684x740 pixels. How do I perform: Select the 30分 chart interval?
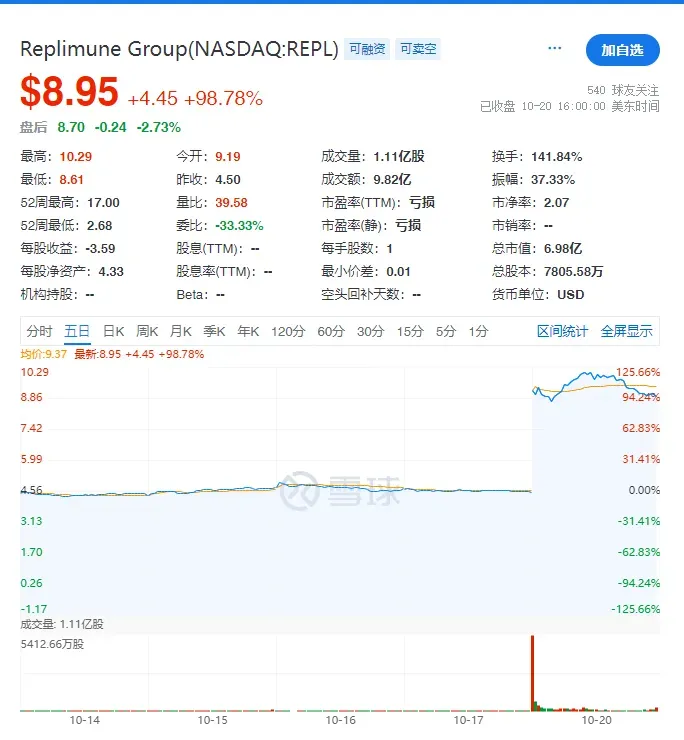(x=370, y=331)
